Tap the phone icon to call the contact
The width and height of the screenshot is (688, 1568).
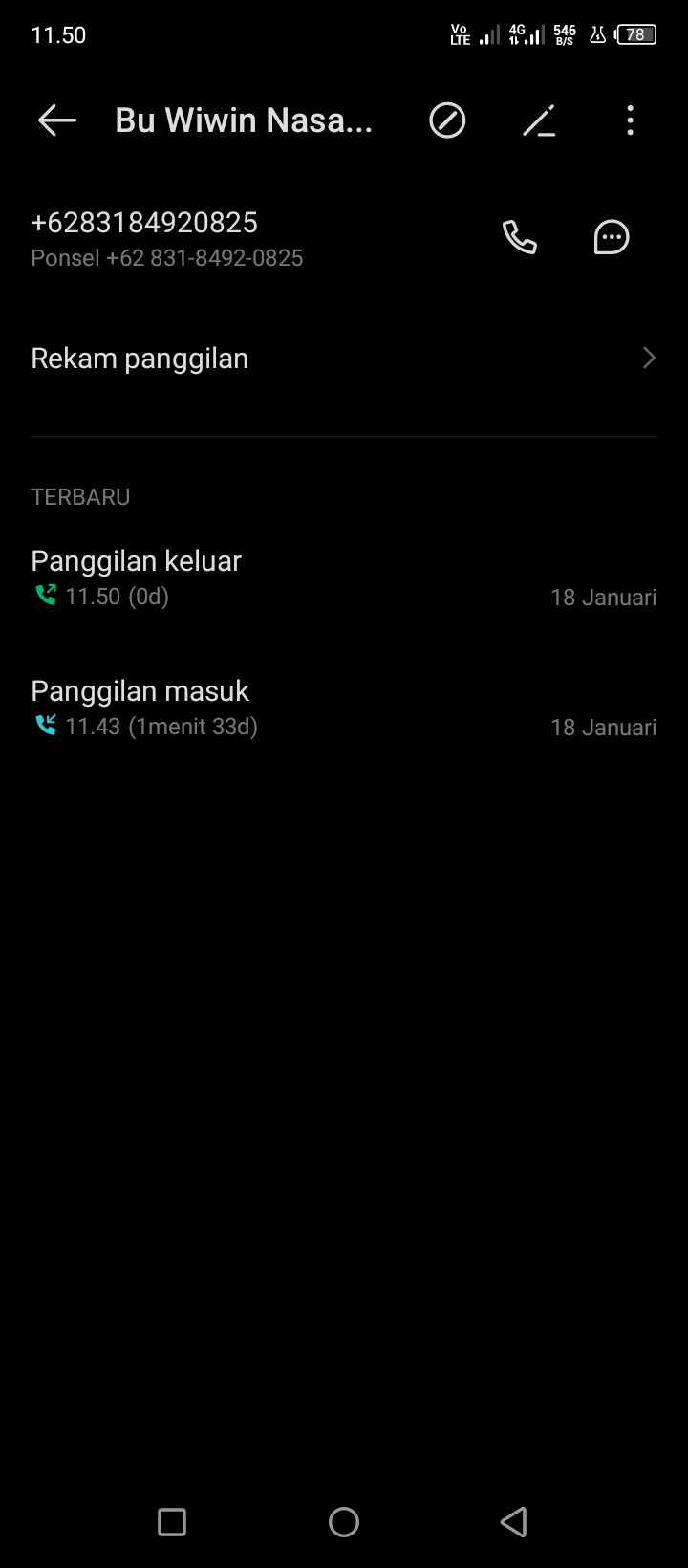pos(519,237)
